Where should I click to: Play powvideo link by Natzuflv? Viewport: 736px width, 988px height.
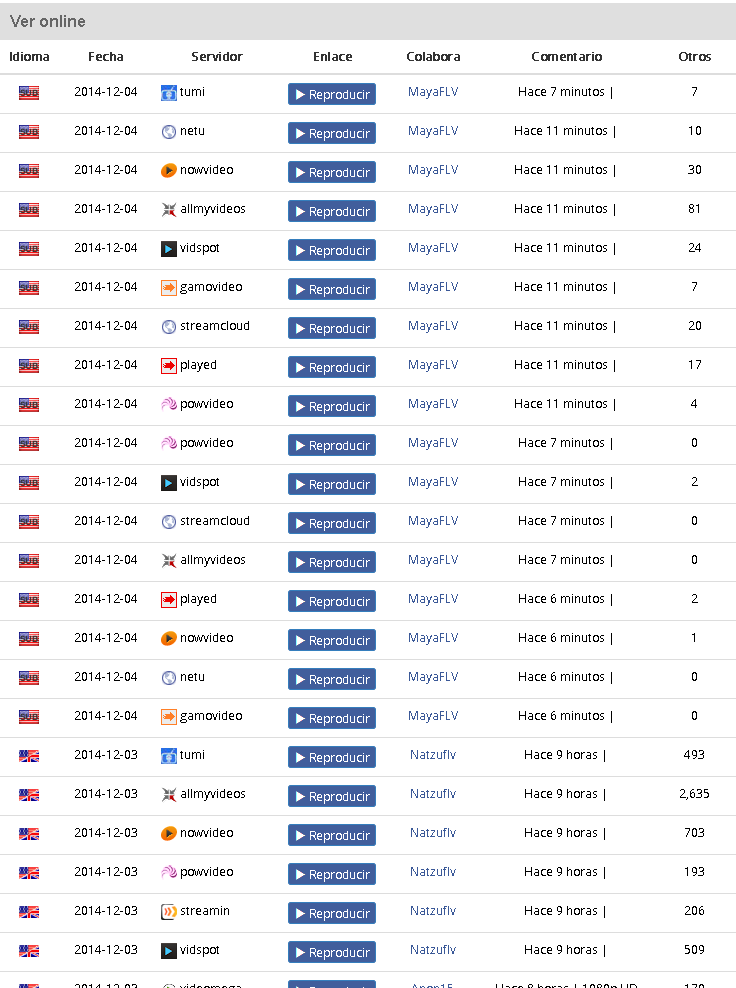coord(332,874)
